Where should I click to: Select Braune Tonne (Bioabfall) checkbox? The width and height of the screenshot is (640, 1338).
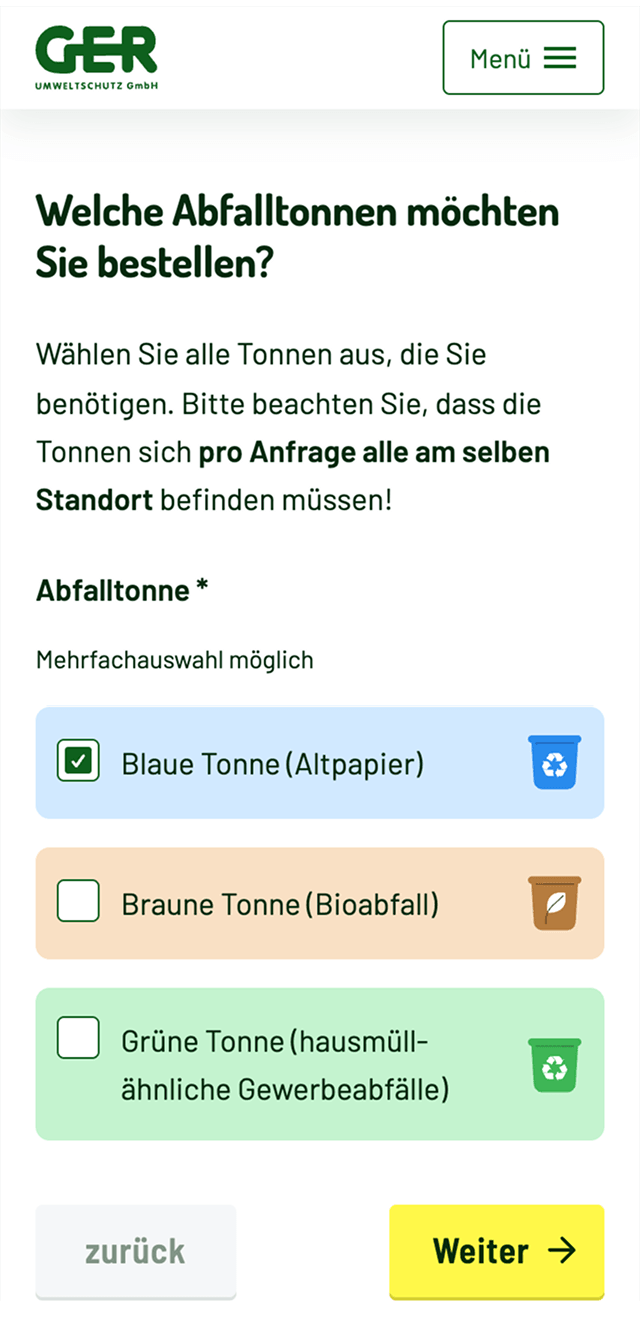79,901
